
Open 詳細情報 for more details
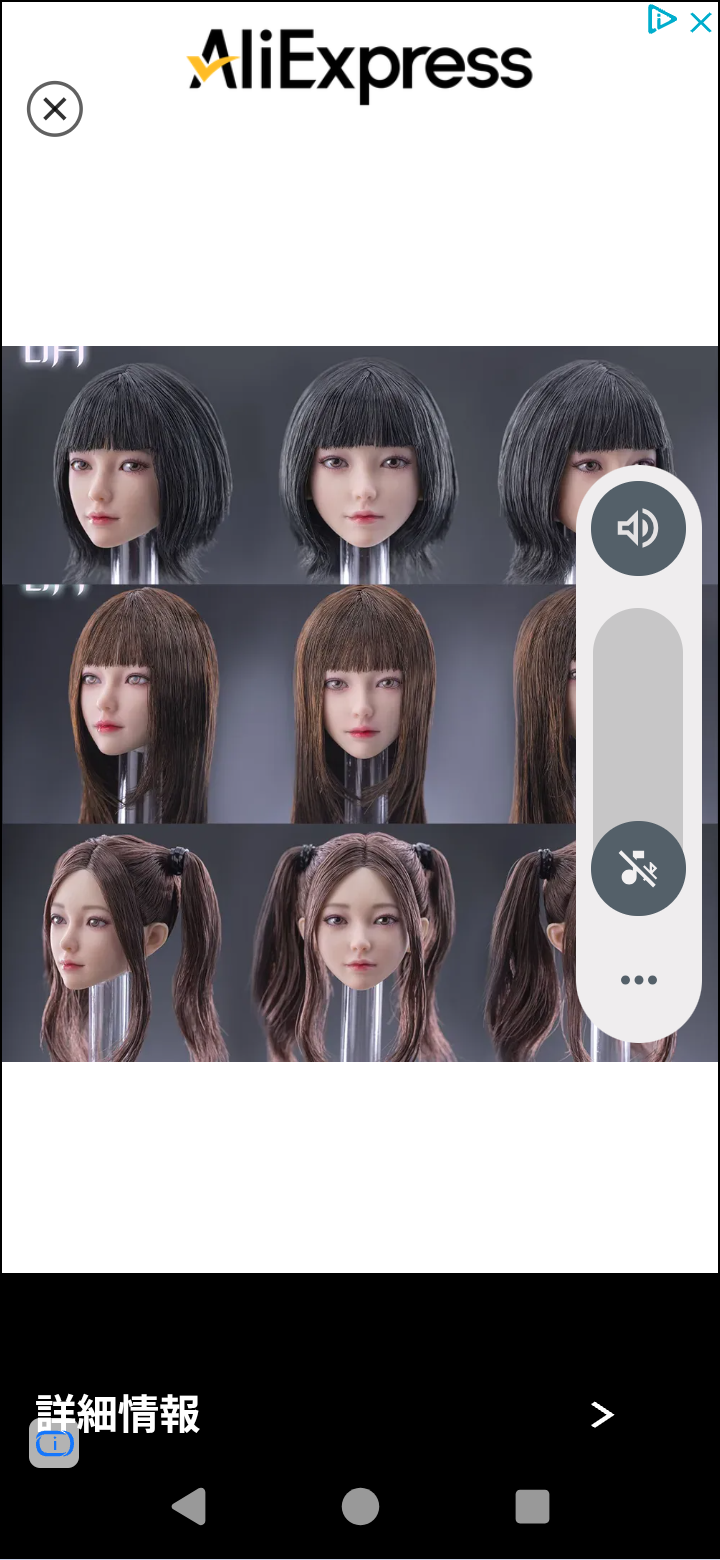point(118,1414)
